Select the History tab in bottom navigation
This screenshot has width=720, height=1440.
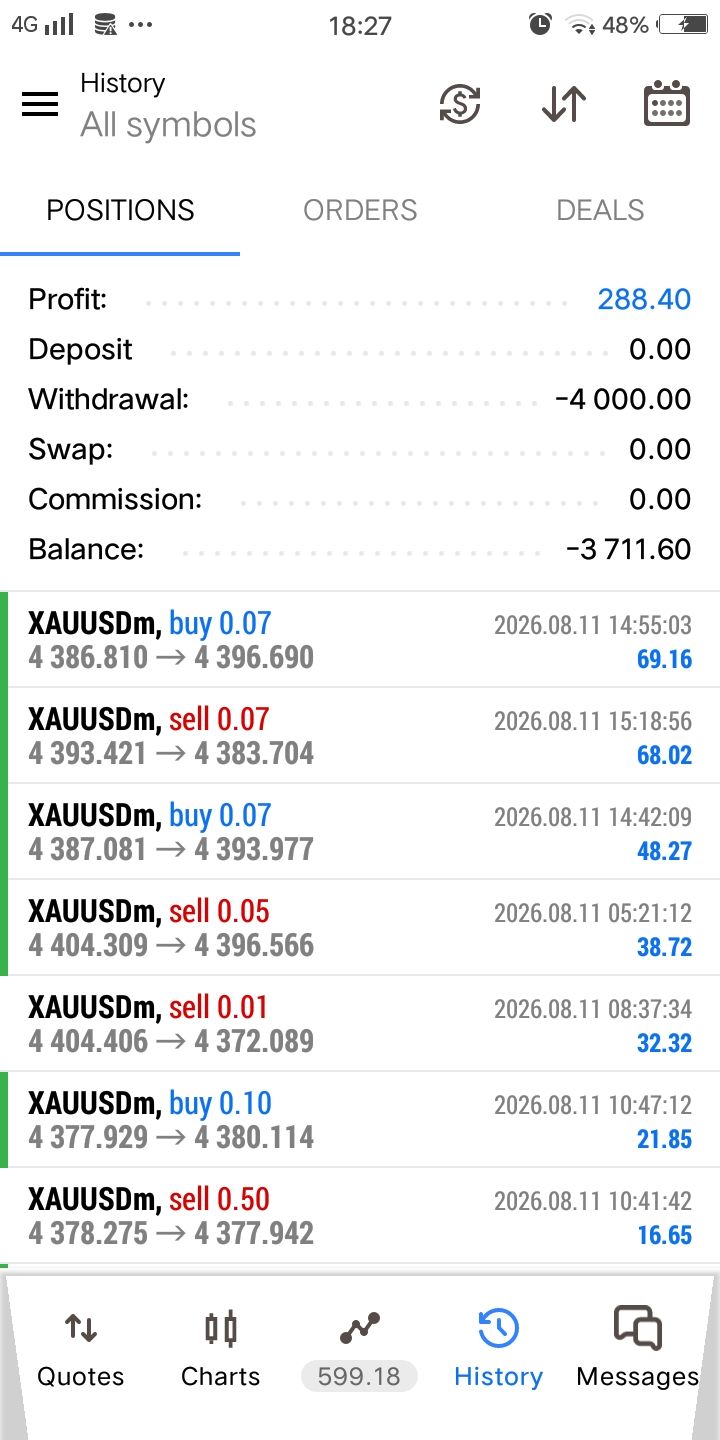point(498,1350)
